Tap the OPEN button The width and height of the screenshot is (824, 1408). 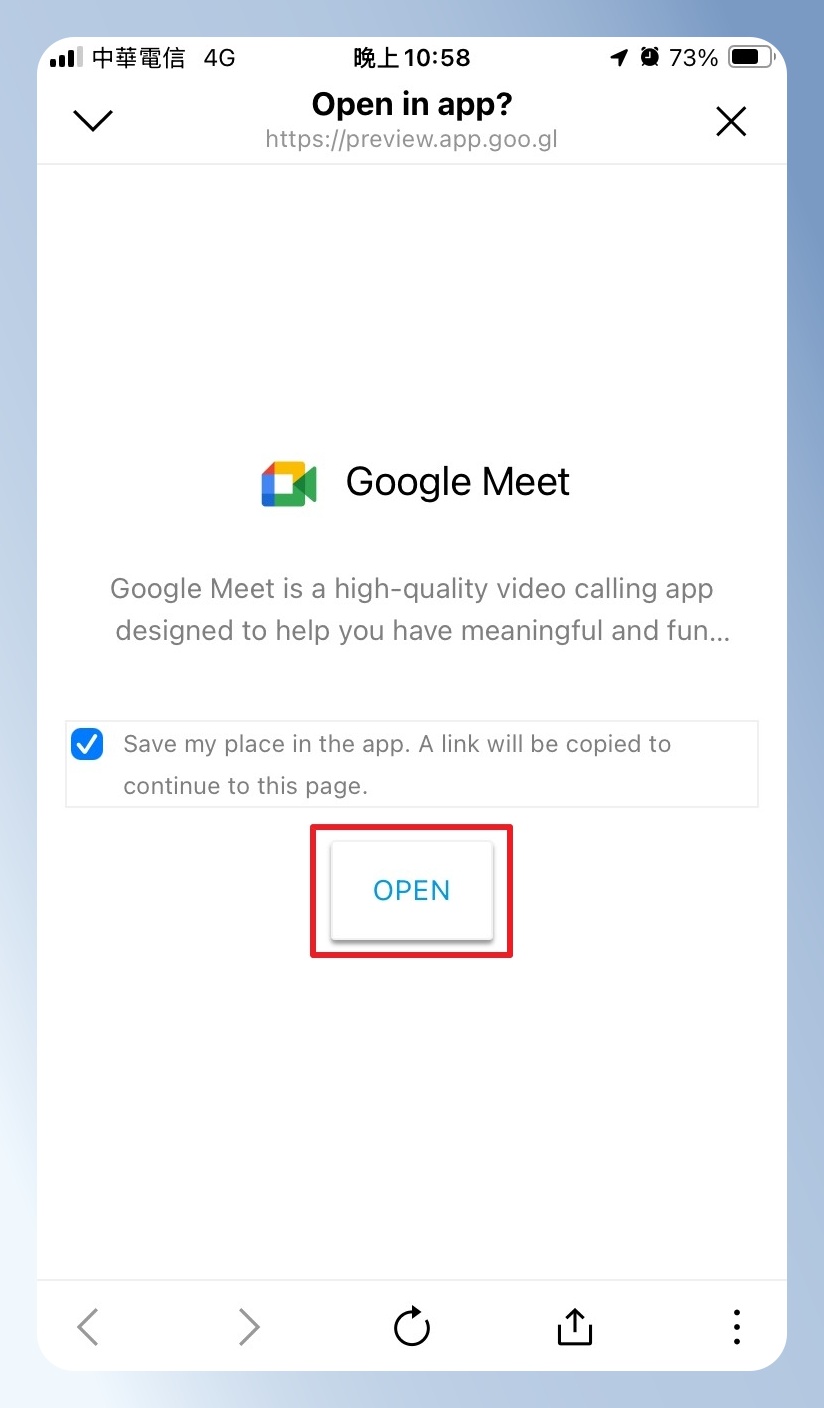pos(412,890)
